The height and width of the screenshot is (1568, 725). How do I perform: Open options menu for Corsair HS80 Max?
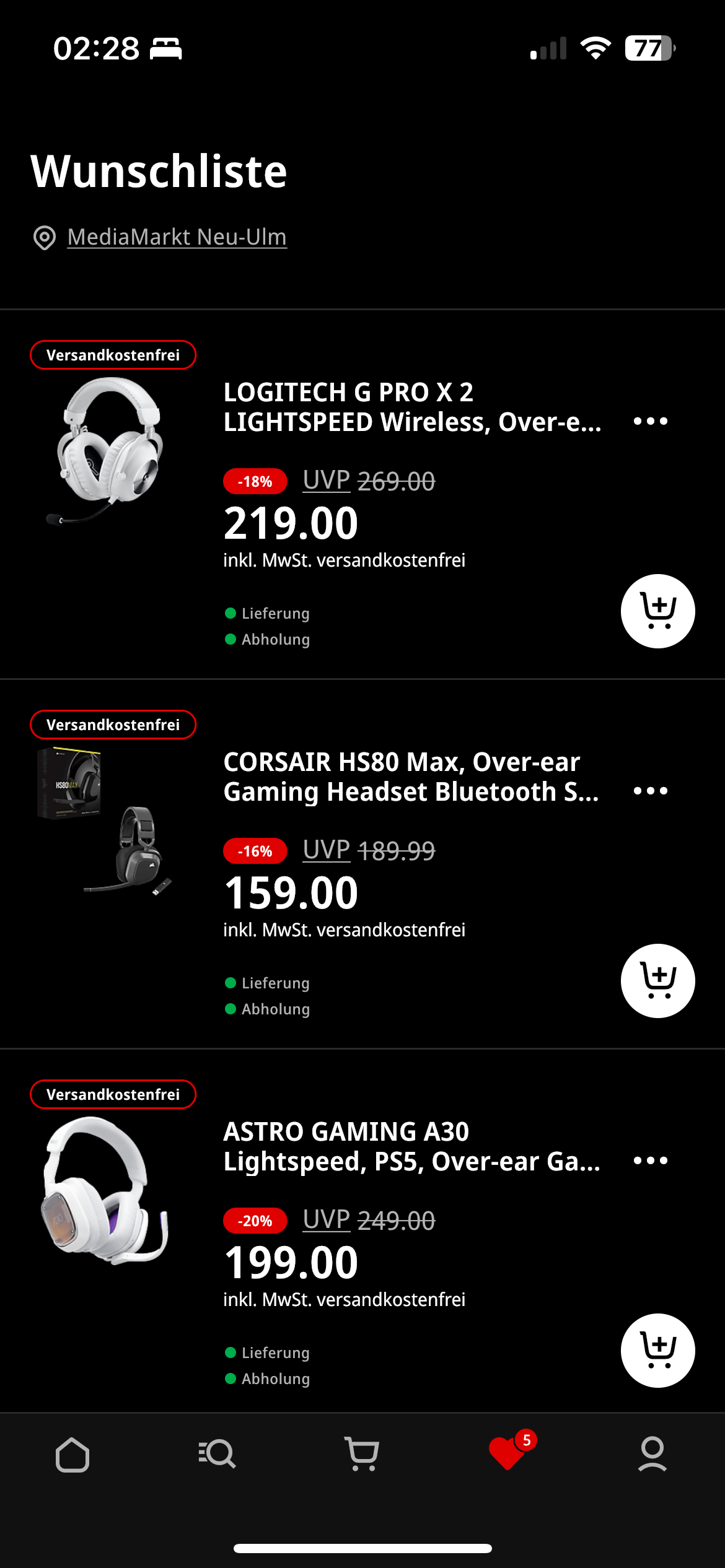click(650, 791)
